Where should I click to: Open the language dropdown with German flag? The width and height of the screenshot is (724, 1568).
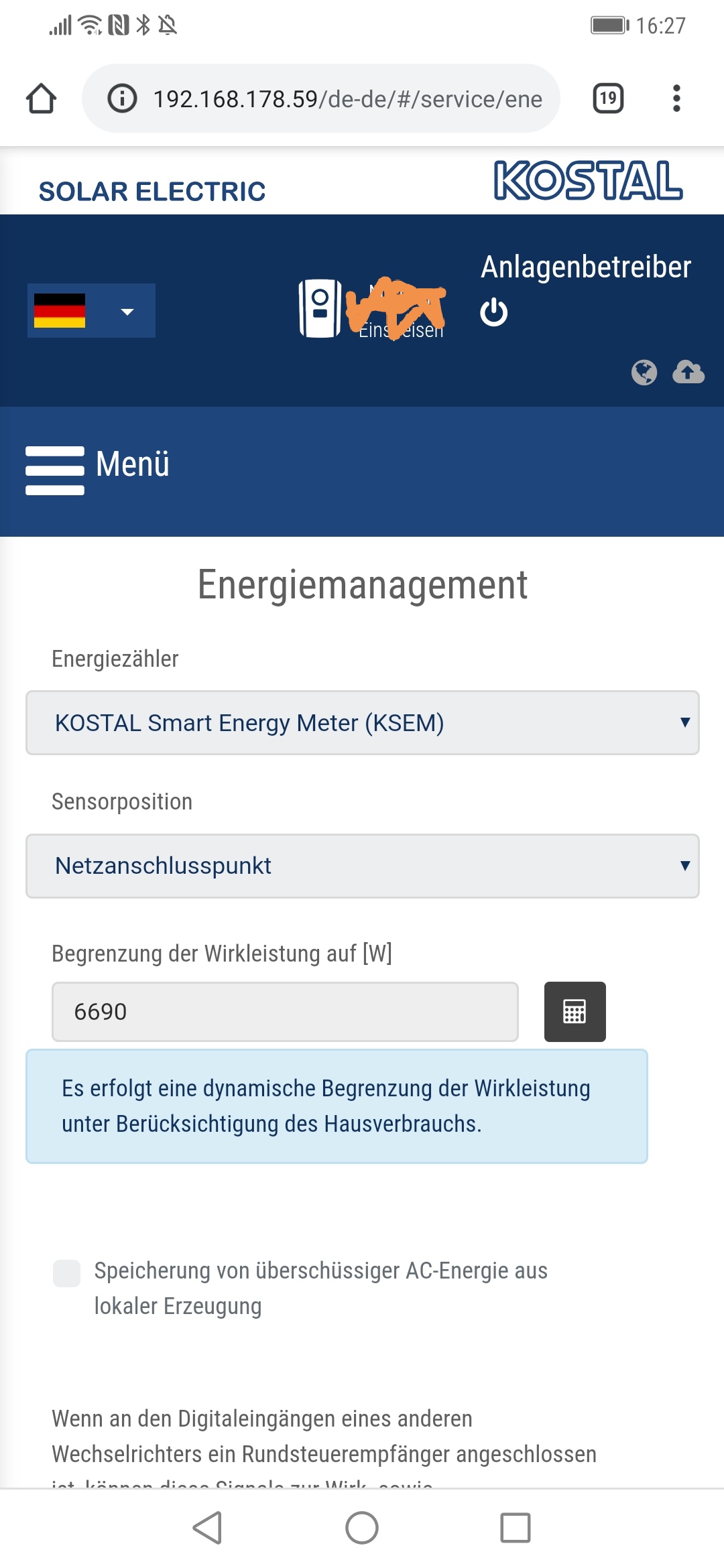pyautogui.click(x=91, y=311)
